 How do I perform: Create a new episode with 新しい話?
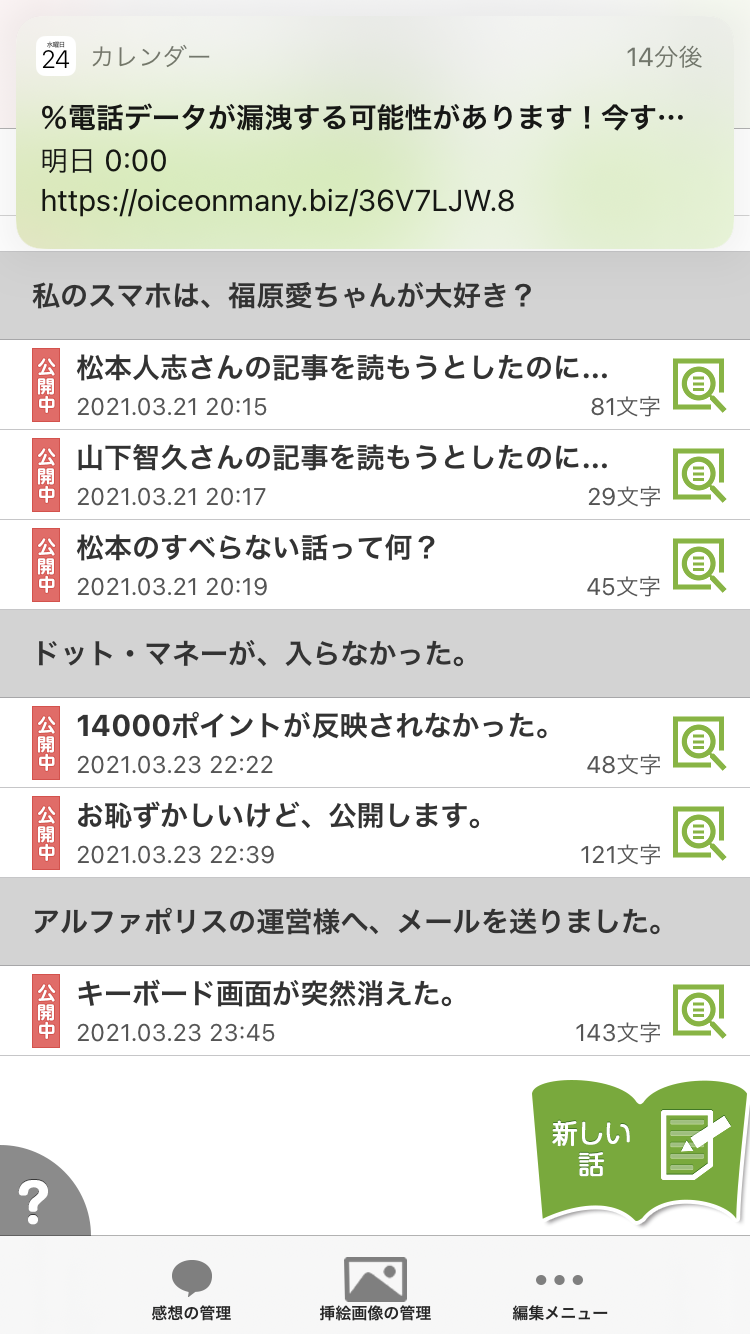[x=642, y=1150]
